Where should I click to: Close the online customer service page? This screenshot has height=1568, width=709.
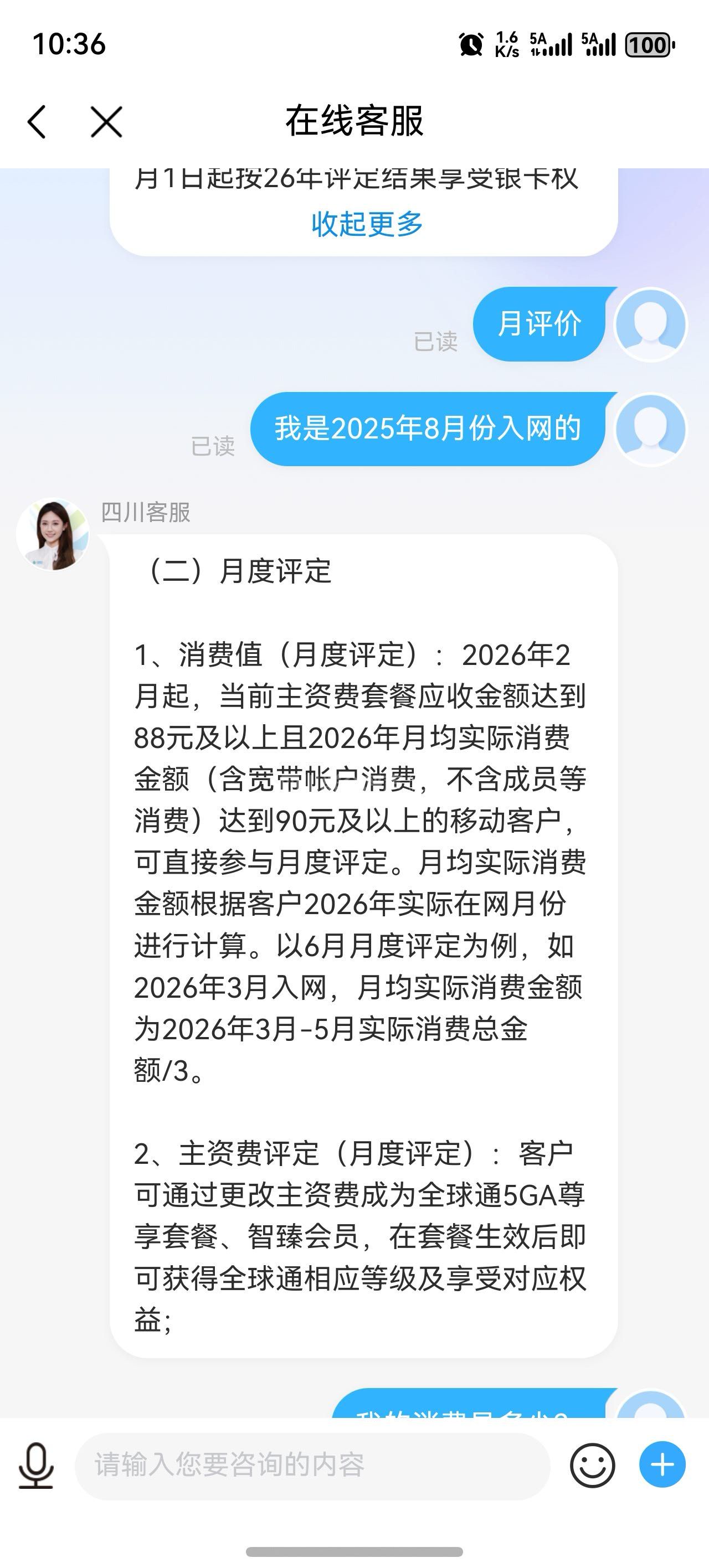click(106, 121)
